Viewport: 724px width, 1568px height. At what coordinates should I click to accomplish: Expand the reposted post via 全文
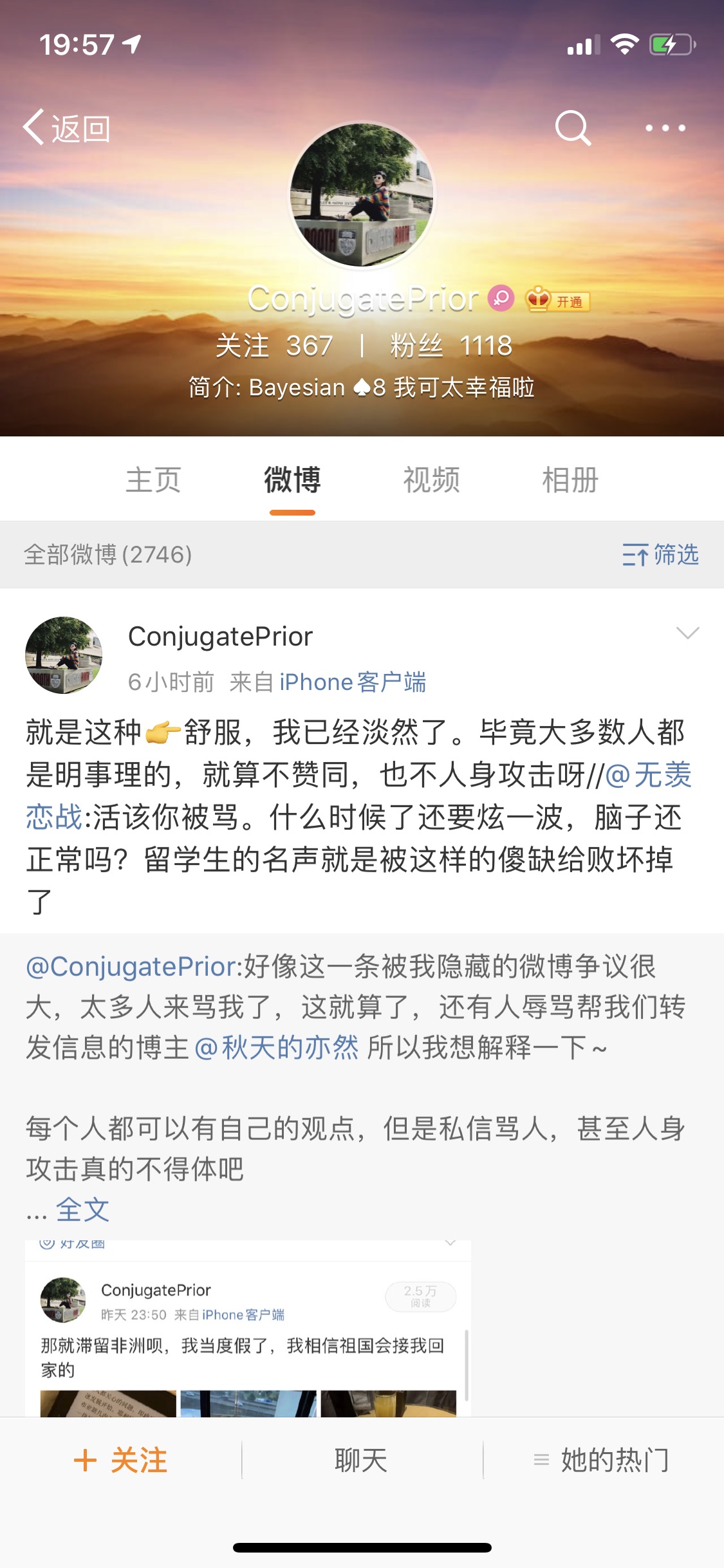pos(82,1209)
